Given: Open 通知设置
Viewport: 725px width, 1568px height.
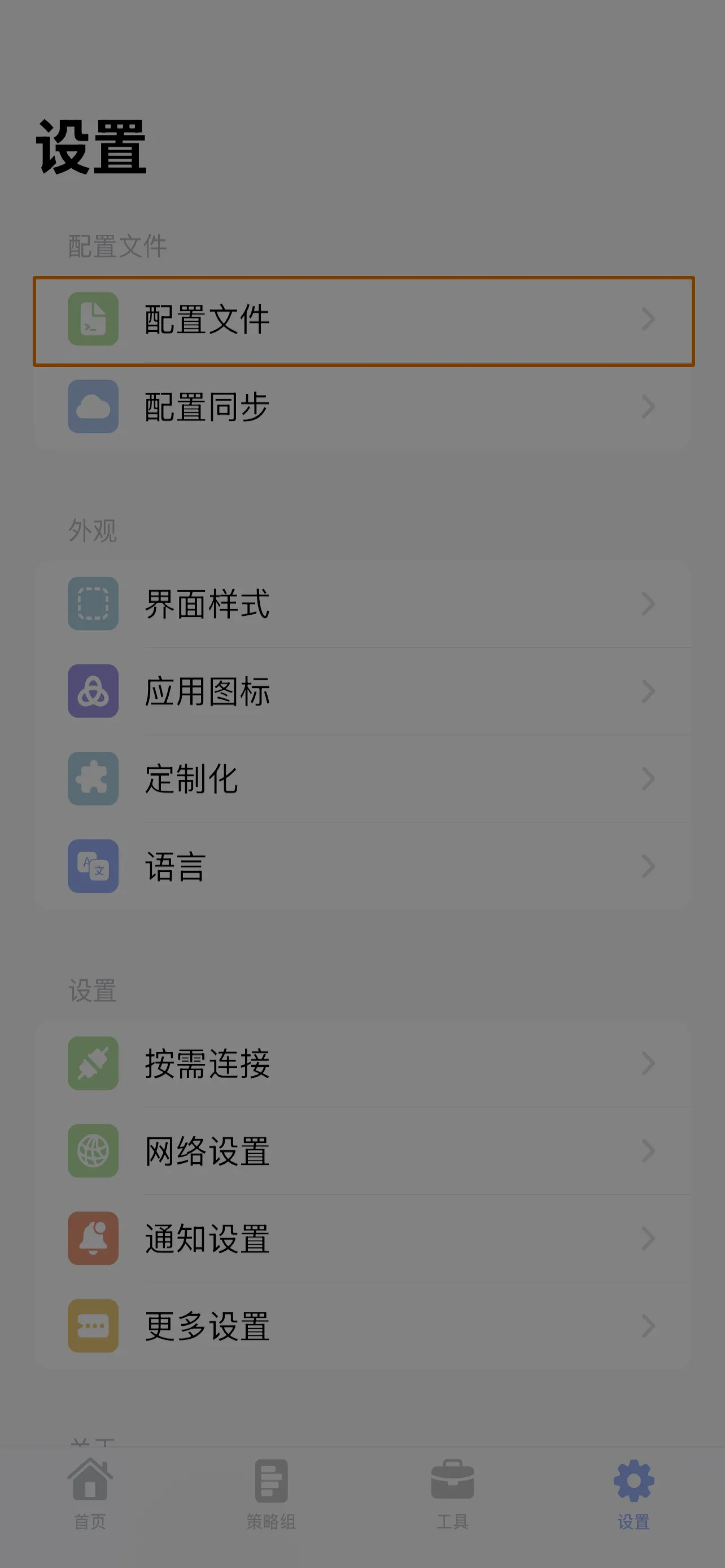Looking at the screenshot, I should coord(363,1239).
